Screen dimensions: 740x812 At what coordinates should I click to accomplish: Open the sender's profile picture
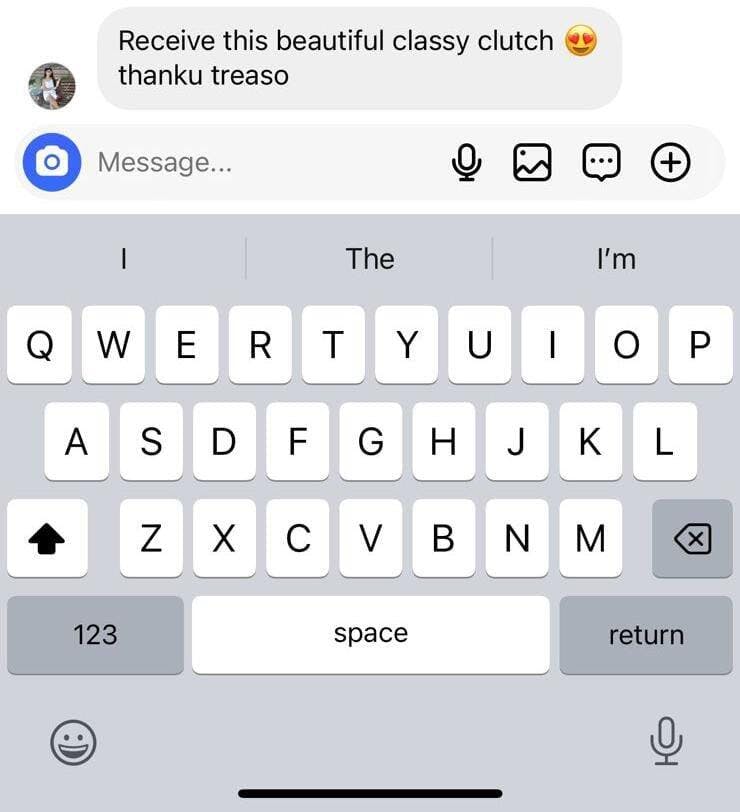(x=52, y=86)
